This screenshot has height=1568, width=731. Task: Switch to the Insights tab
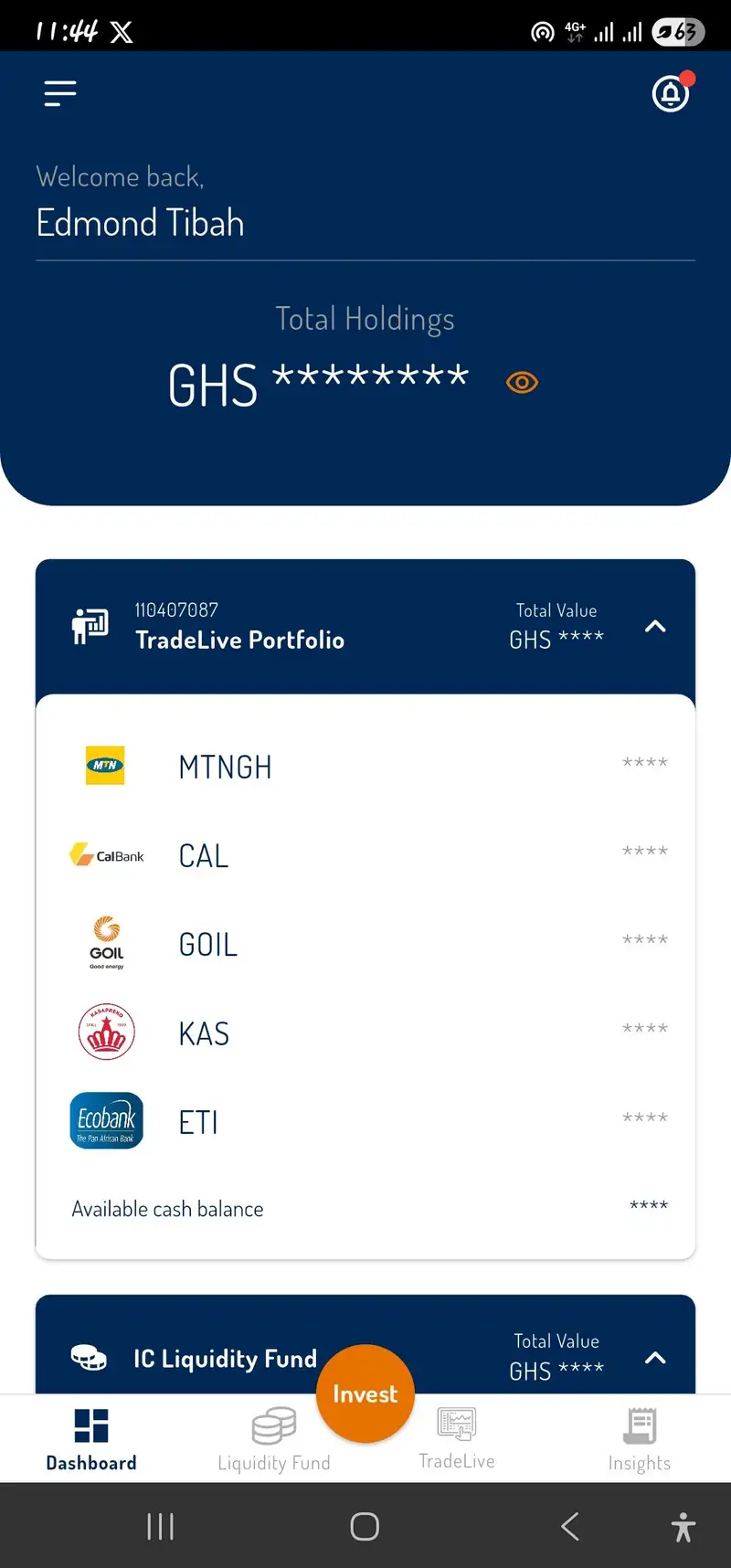[640, 1438]
